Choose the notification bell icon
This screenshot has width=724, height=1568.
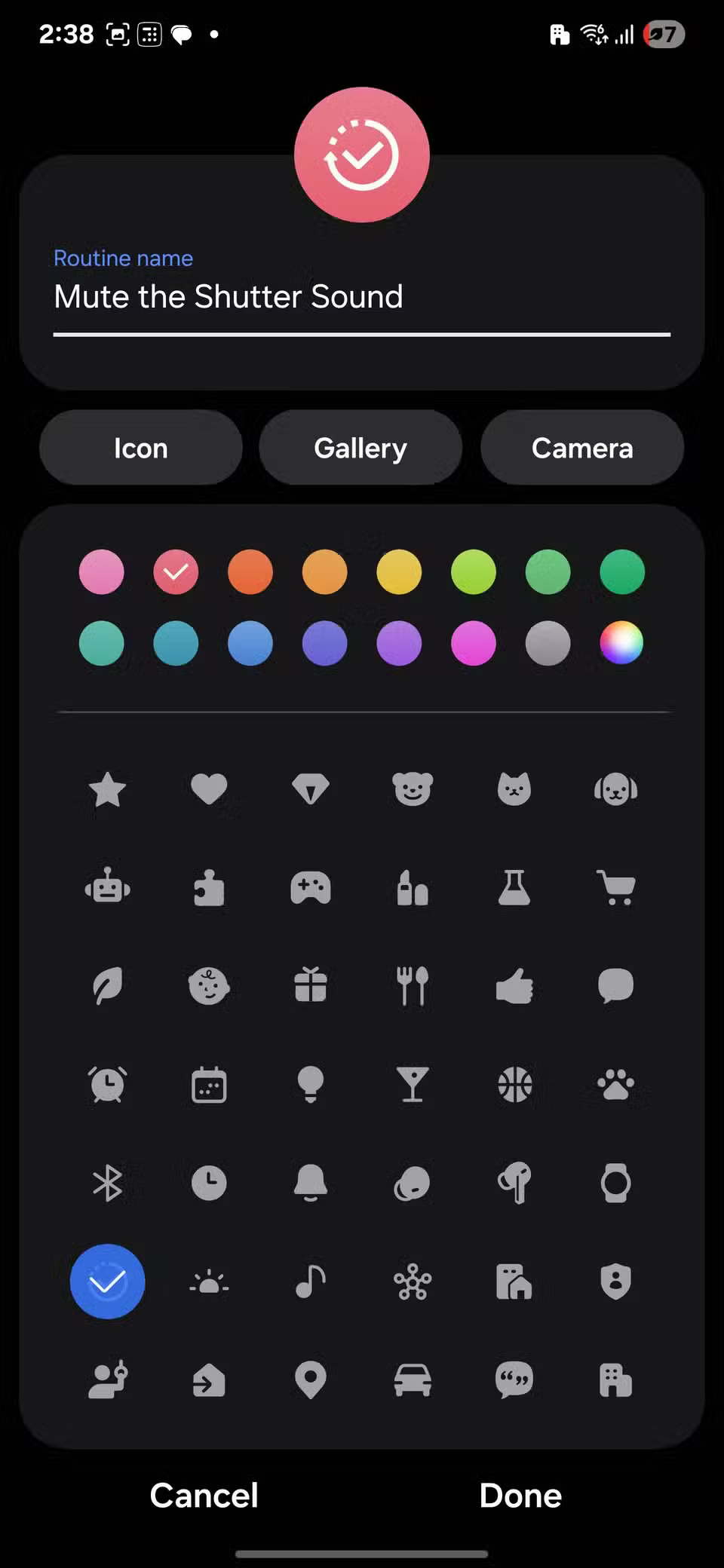pos(311,1184)
